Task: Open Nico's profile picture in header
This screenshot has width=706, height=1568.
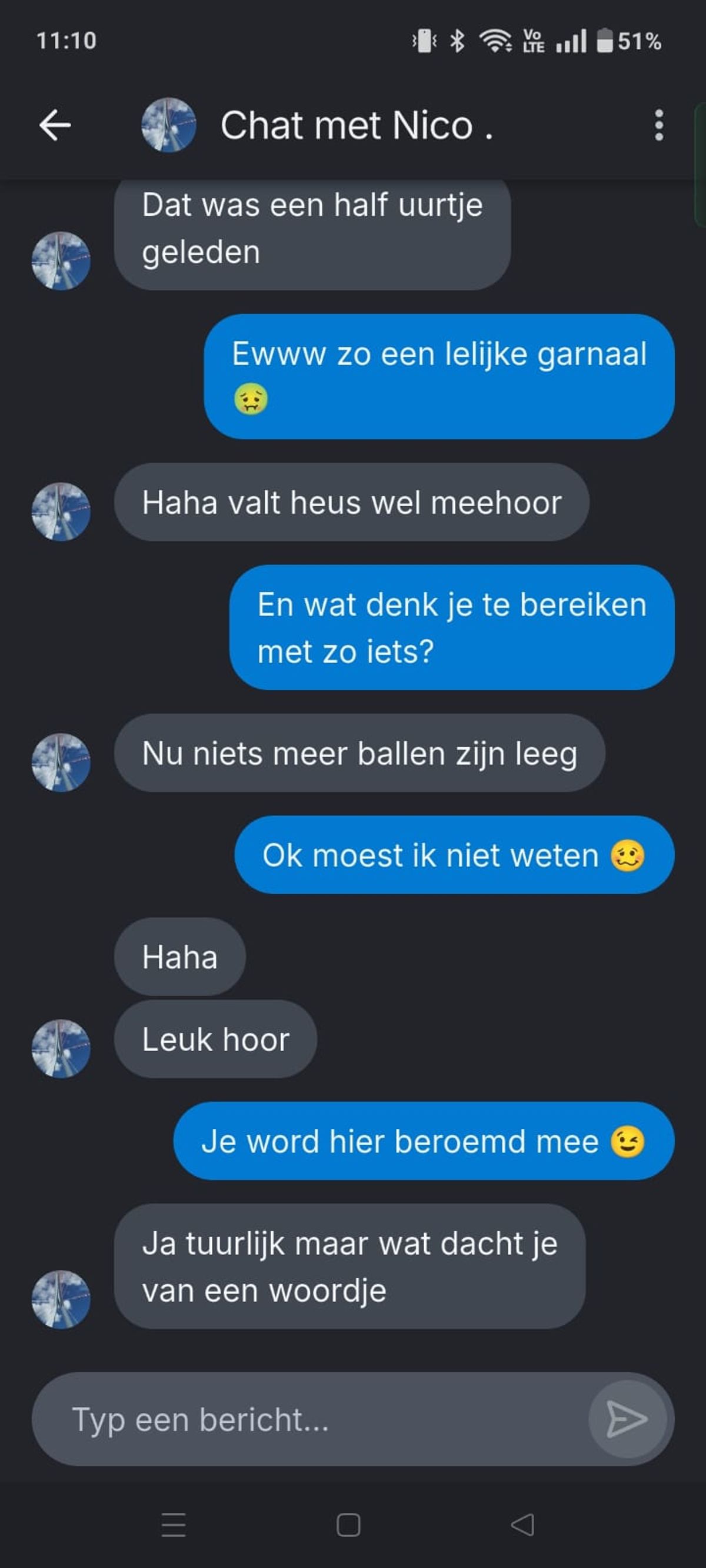Action: point(169,125)
